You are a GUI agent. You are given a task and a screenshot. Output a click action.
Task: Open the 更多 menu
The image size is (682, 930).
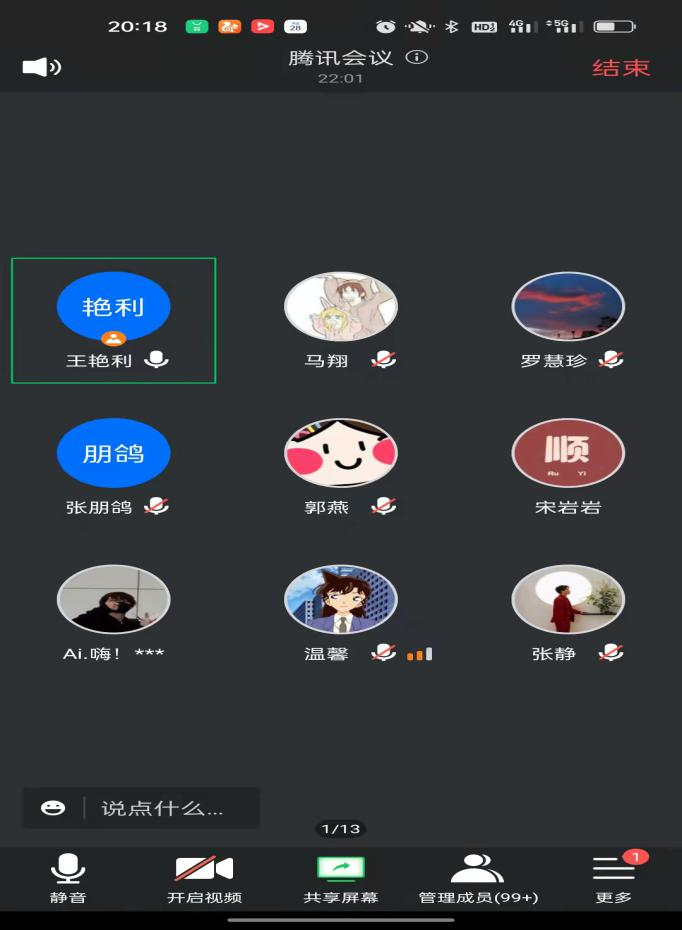point(613,877)
